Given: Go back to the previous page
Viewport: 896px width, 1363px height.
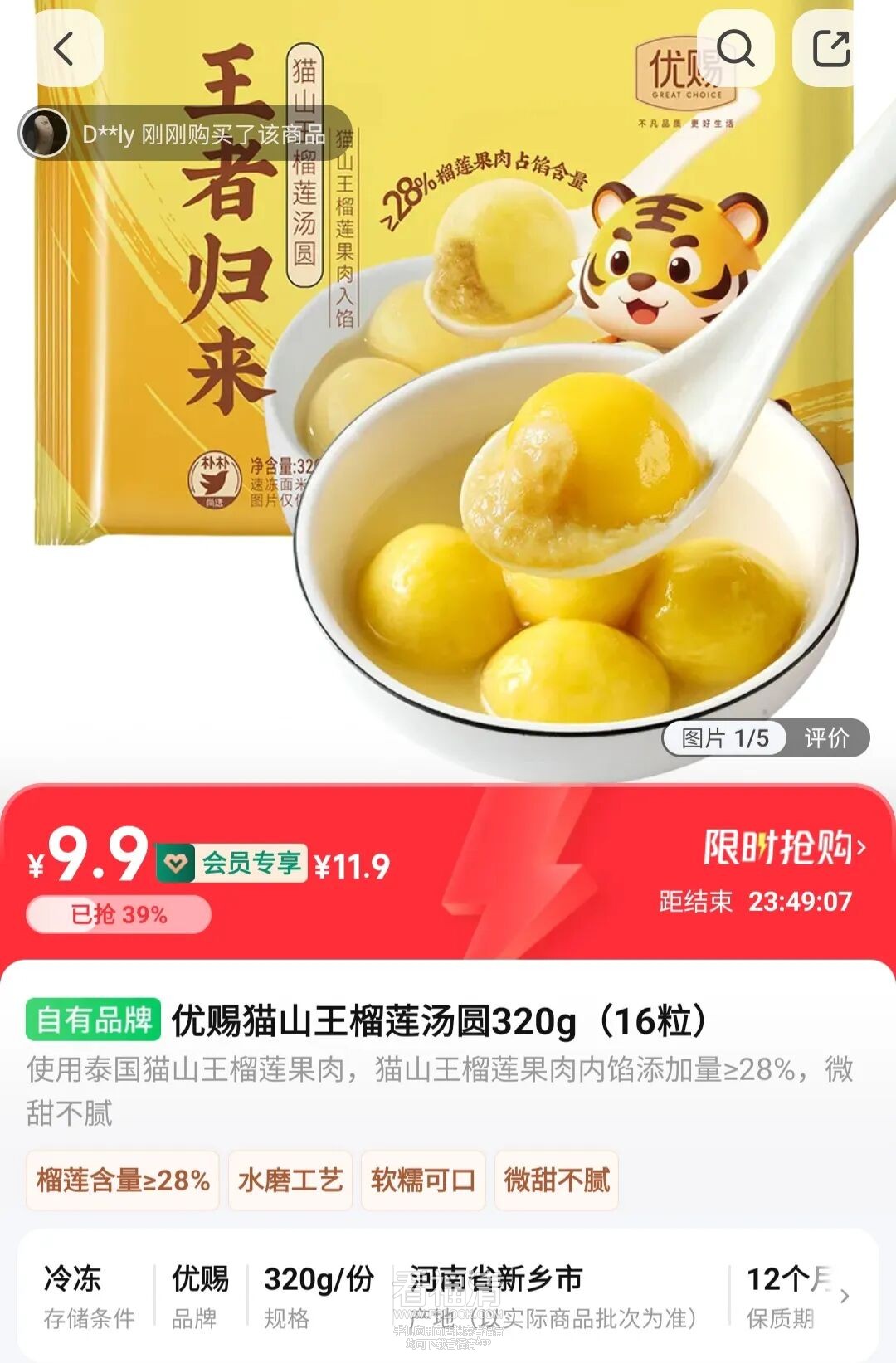Looking at the screenshot, I should (65, 49).
